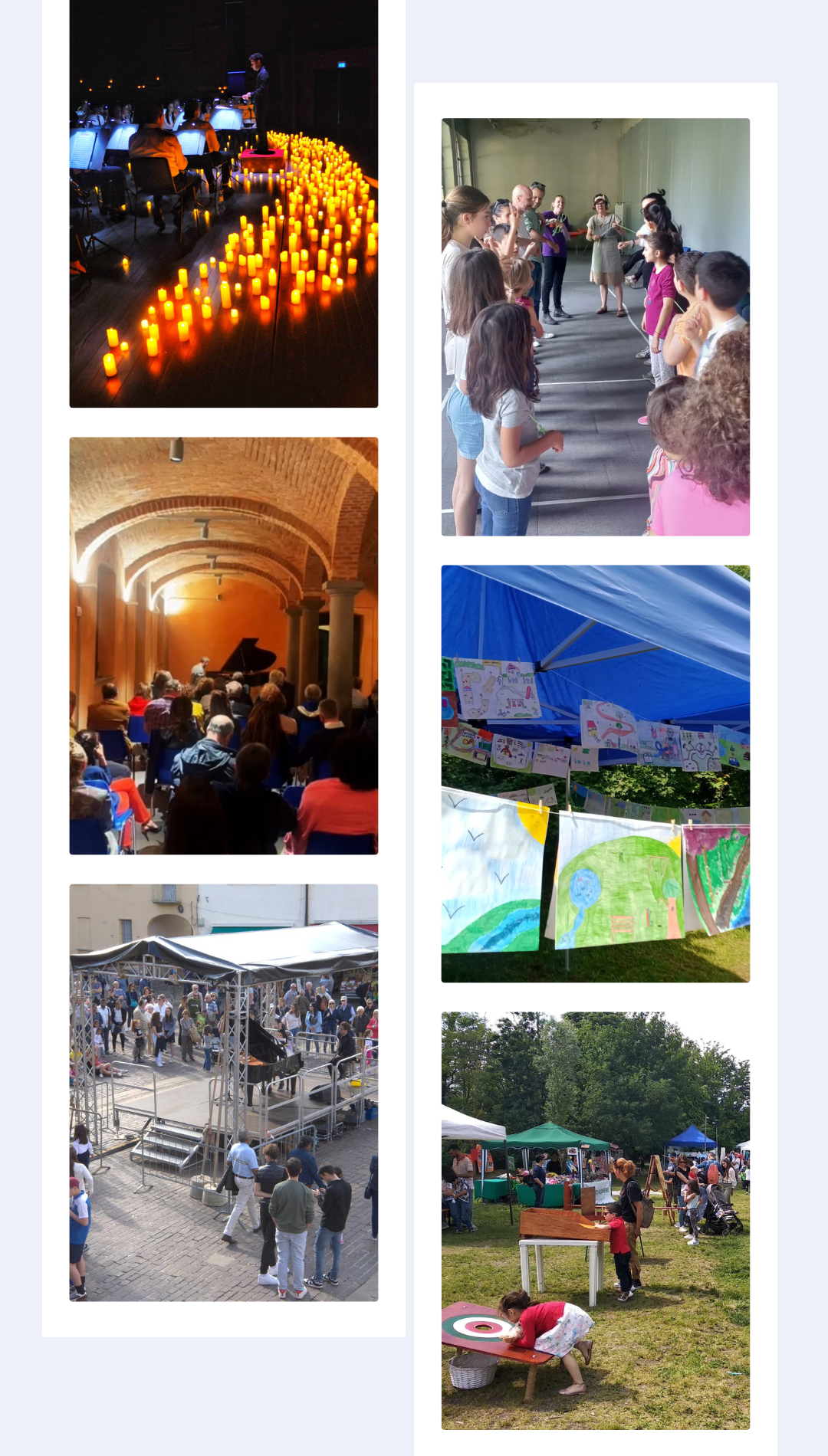View the piano recital under brick arches photo
This screenshot has width=828, height=1456.
click(x=223, y=645)
